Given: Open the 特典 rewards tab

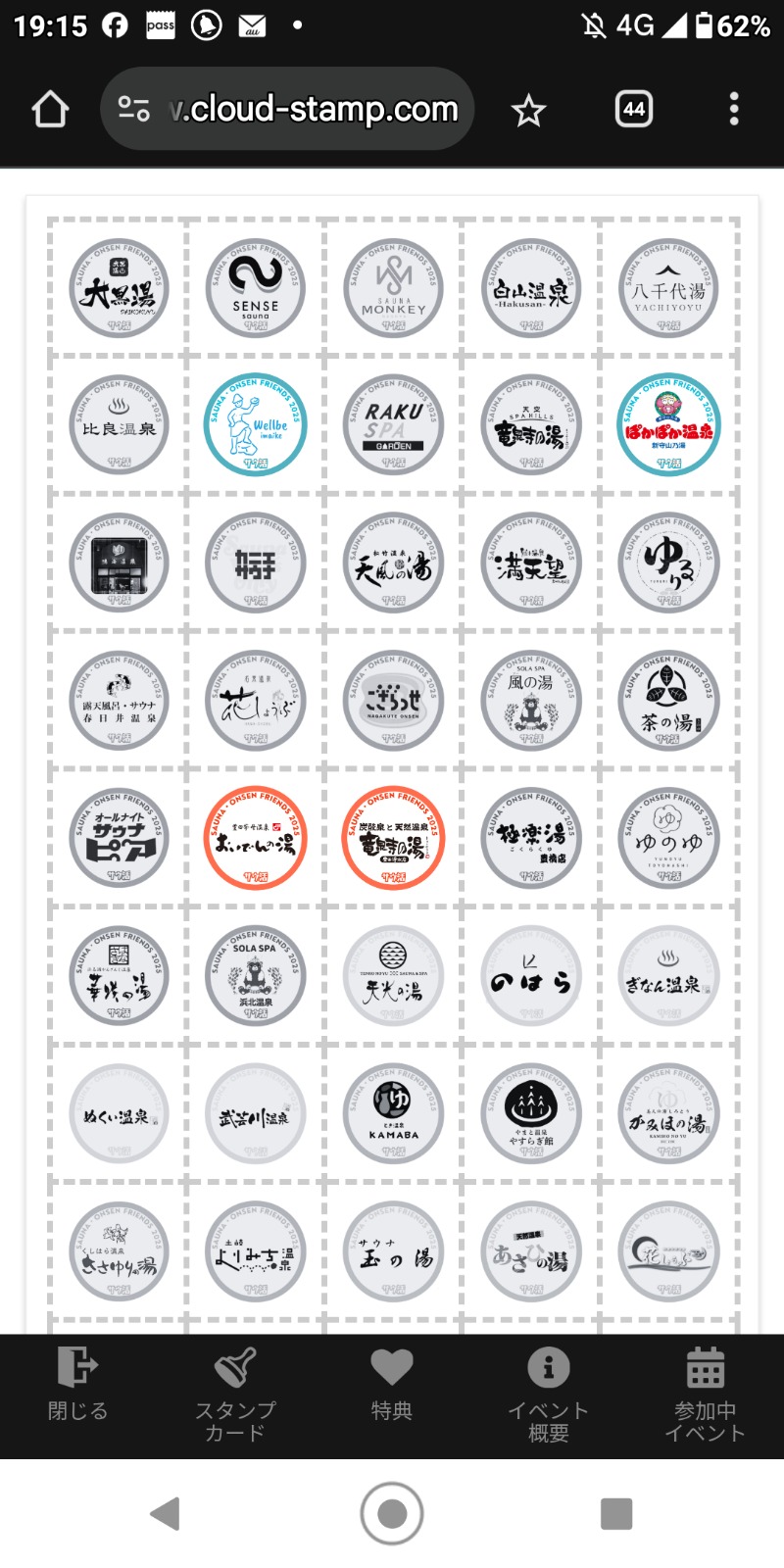Looking at the screenshot, I should click(x=392, y=1384).
